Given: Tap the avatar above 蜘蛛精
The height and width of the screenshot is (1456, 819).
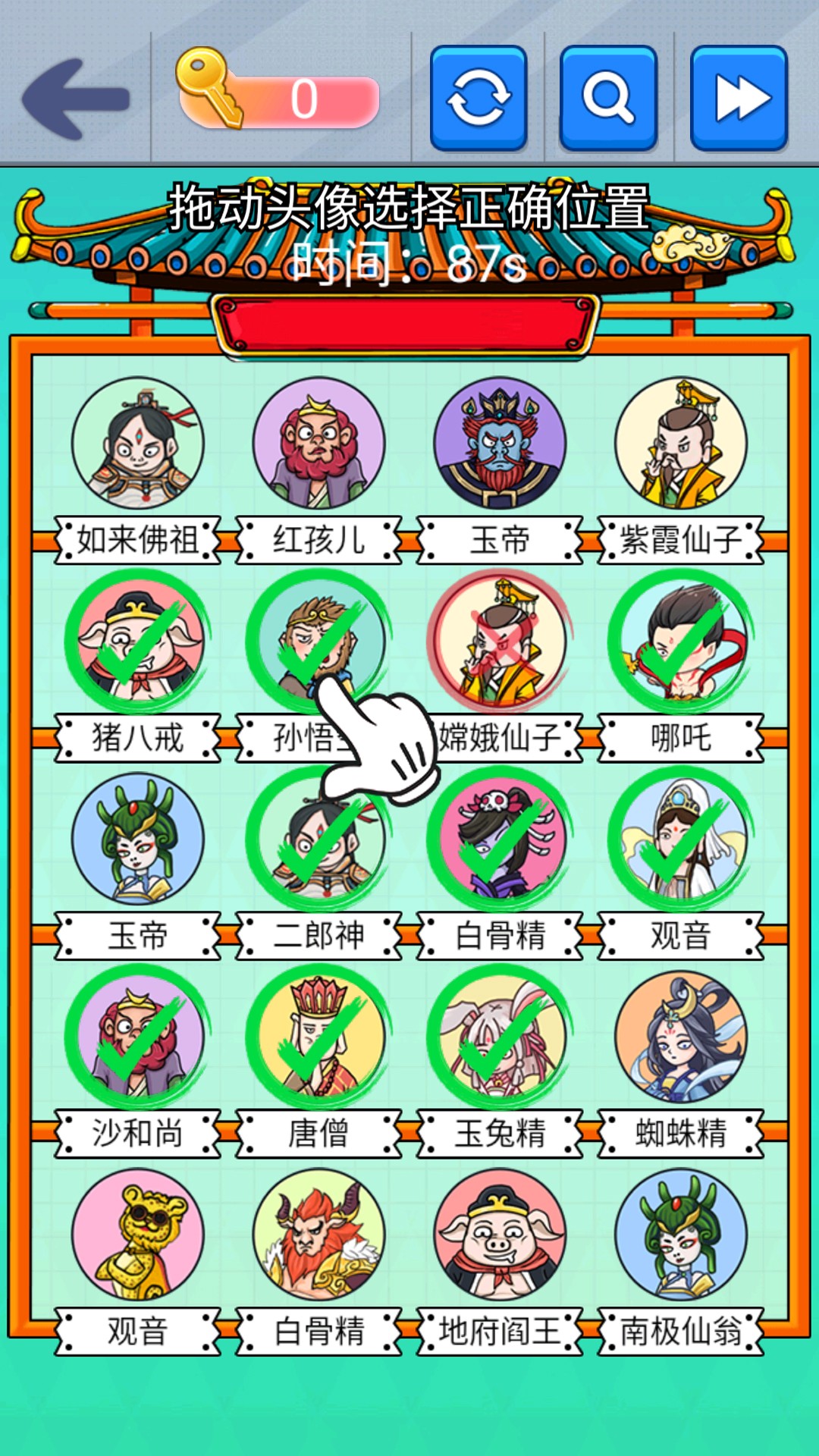Looking at the screenshot, I should point(681,1037).
